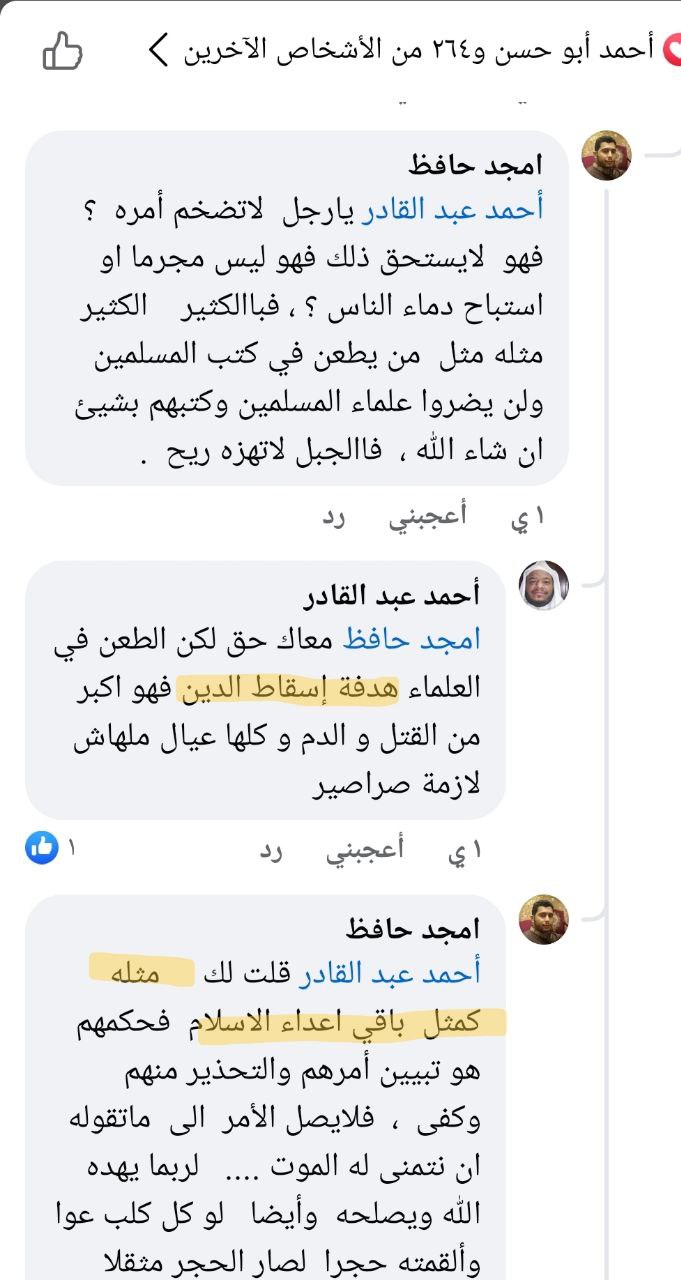Open author name أحمد عبد القادر above his comment
This screenshot has height=1280, width=681.
click(395, 596)
